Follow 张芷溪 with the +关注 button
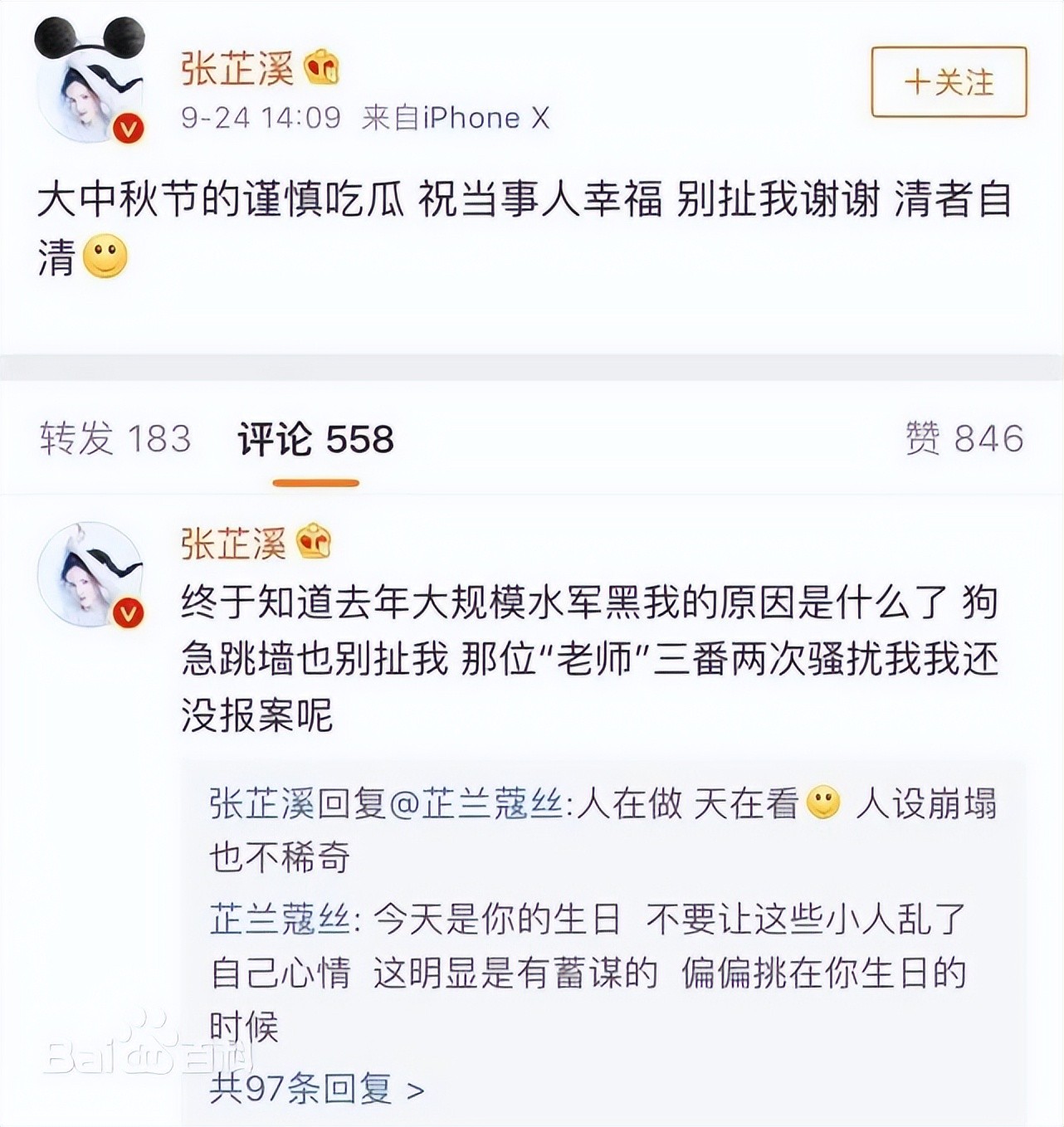Viewport: 1064px width, 1127px height. tap(949, 82)
